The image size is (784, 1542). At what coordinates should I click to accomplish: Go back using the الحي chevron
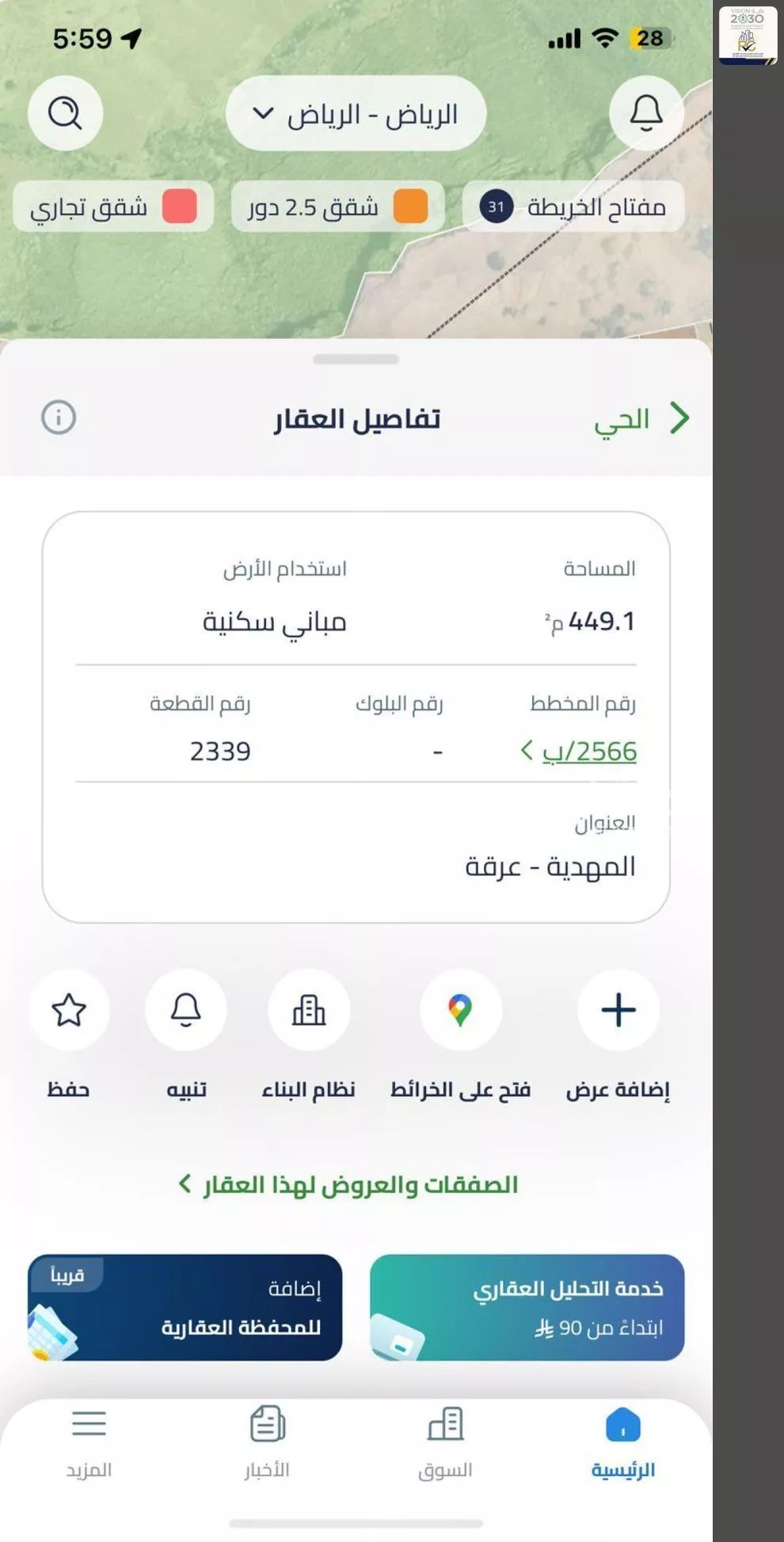[x=679, y=418]
